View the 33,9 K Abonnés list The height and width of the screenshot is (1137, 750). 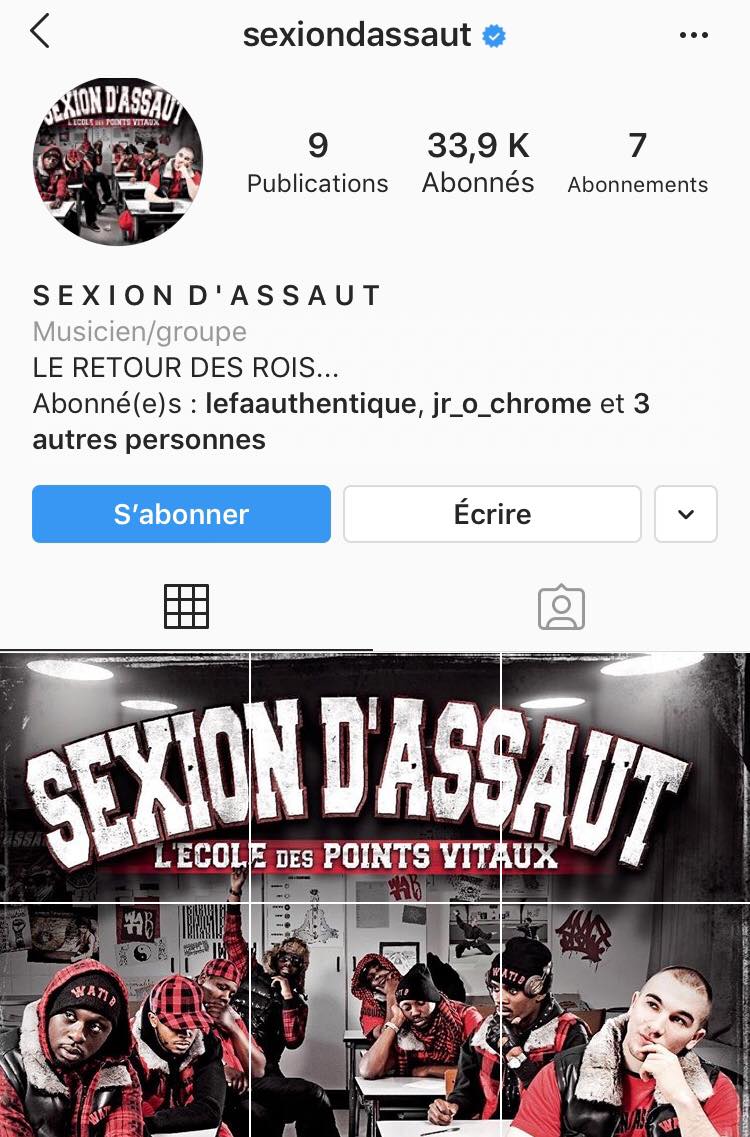(478, 162)
